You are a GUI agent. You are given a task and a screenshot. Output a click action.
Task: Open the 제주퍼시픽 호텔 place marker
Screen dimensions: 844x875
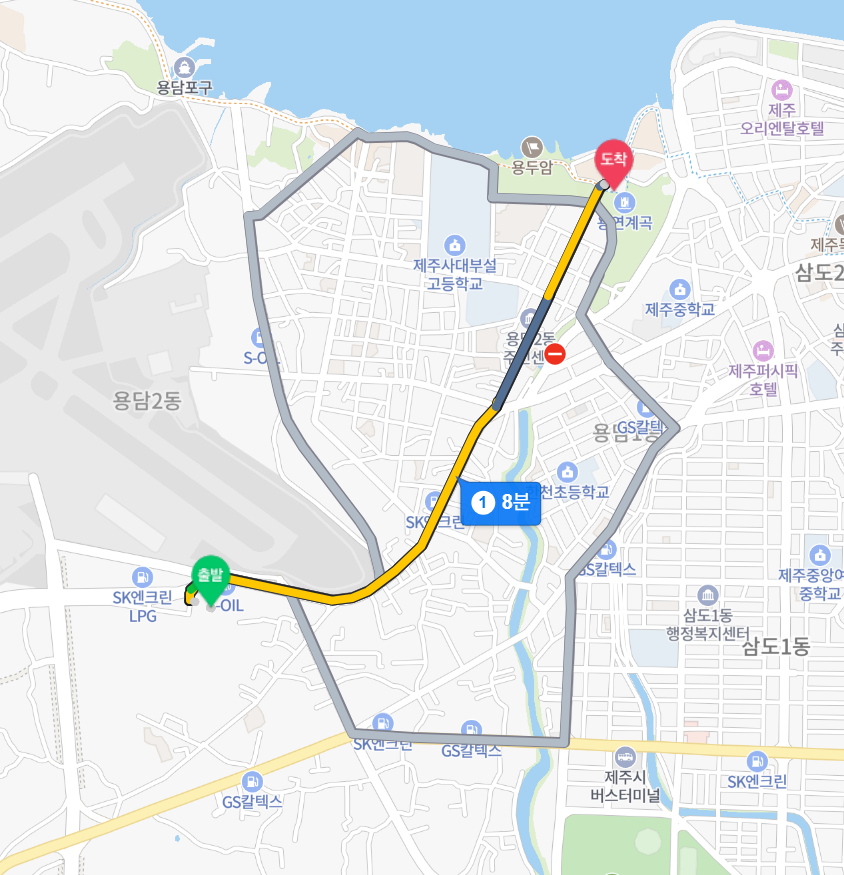click(764, 350)
